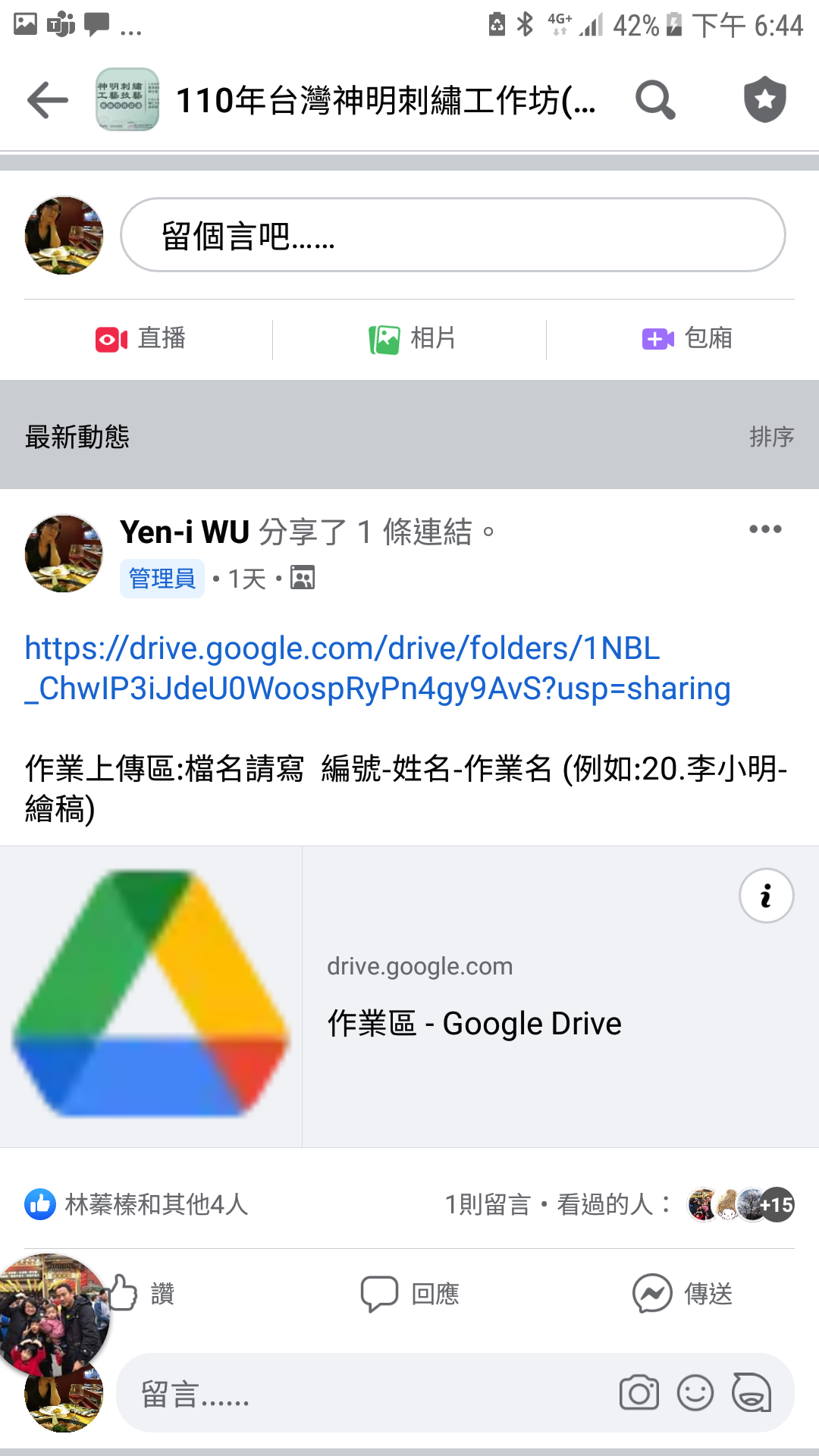Tap the 留言 comment input field

364,1394
